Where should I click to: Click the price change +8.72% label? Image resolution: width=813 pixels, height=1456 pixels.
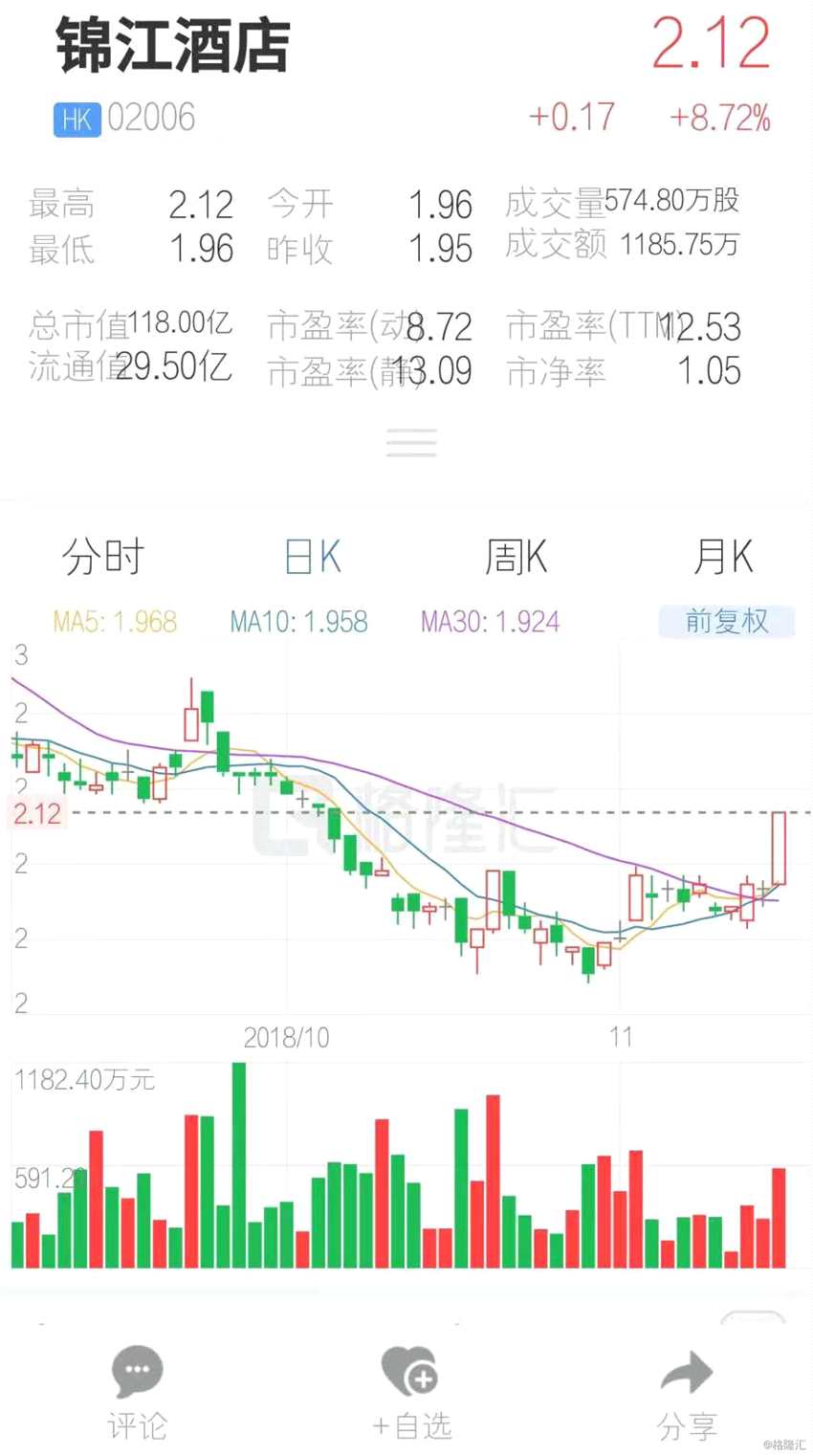pos(719,117)
